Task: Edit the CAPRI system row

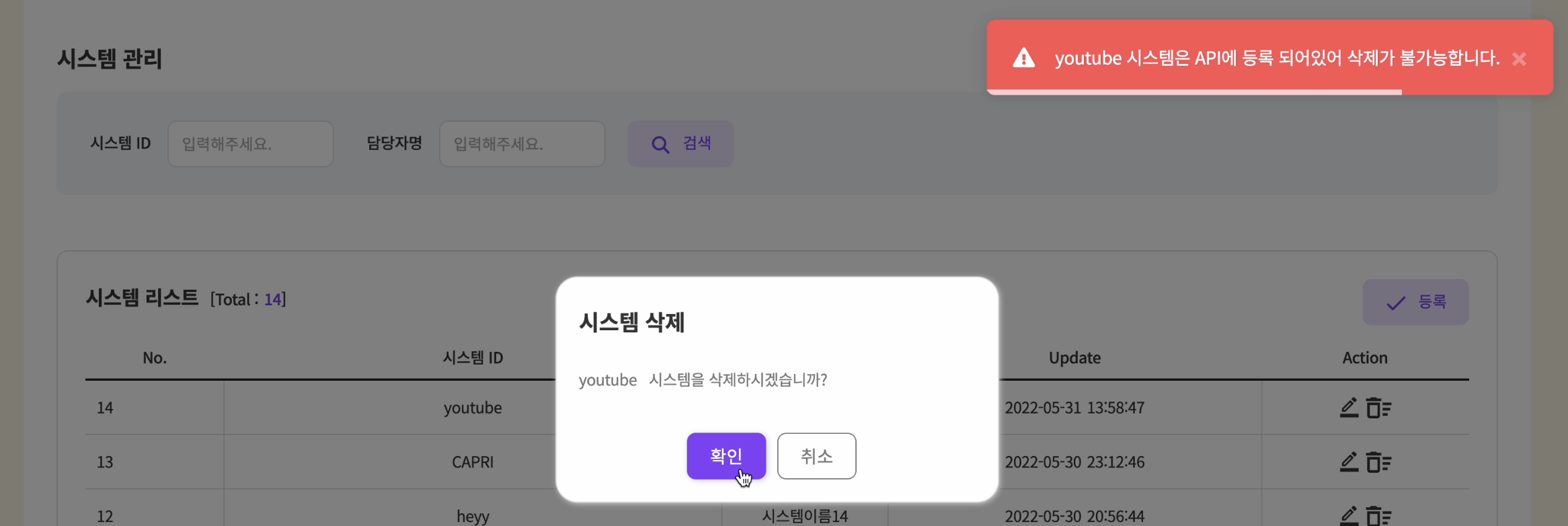Action: [x=1349, y=462]
